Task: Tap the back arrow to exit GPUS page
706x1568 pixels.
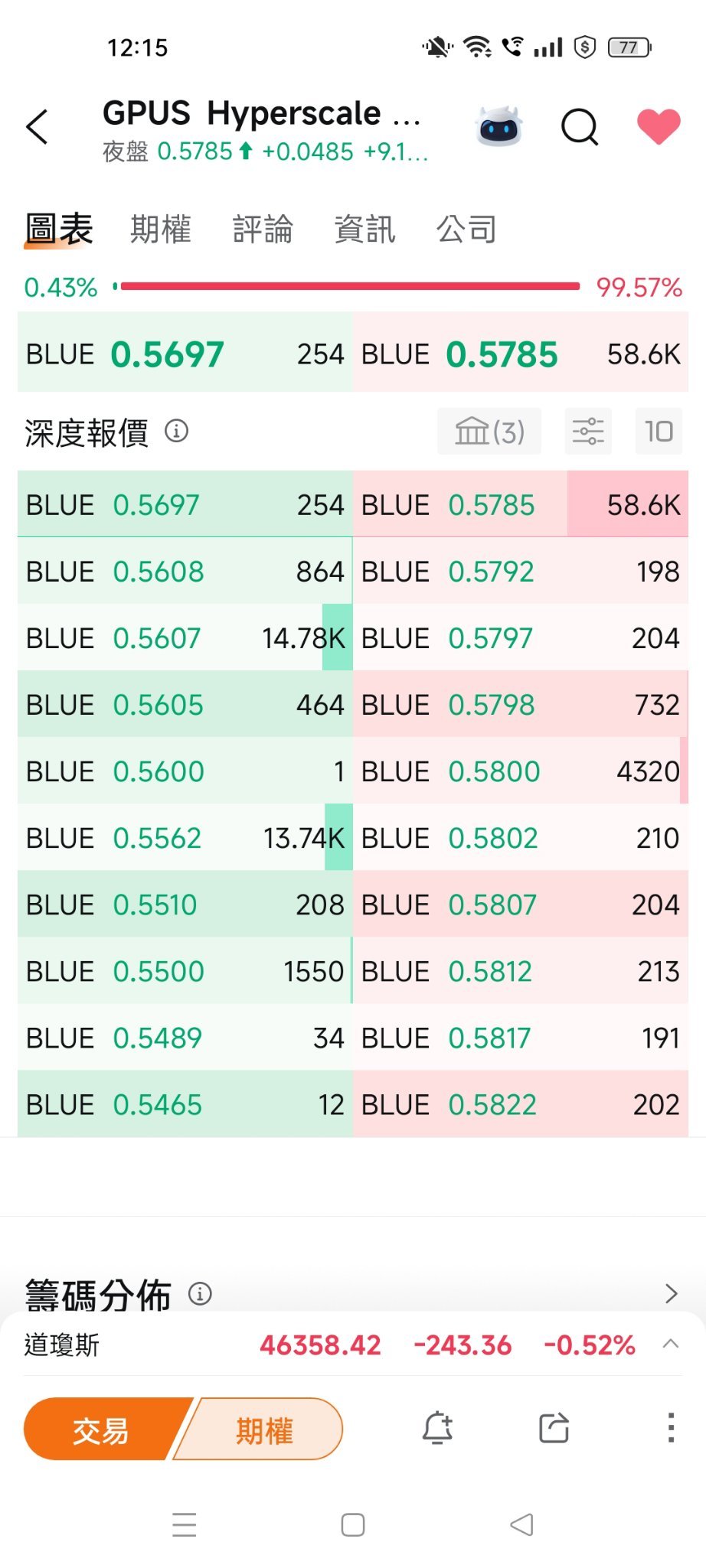Action: pos(36,127)
